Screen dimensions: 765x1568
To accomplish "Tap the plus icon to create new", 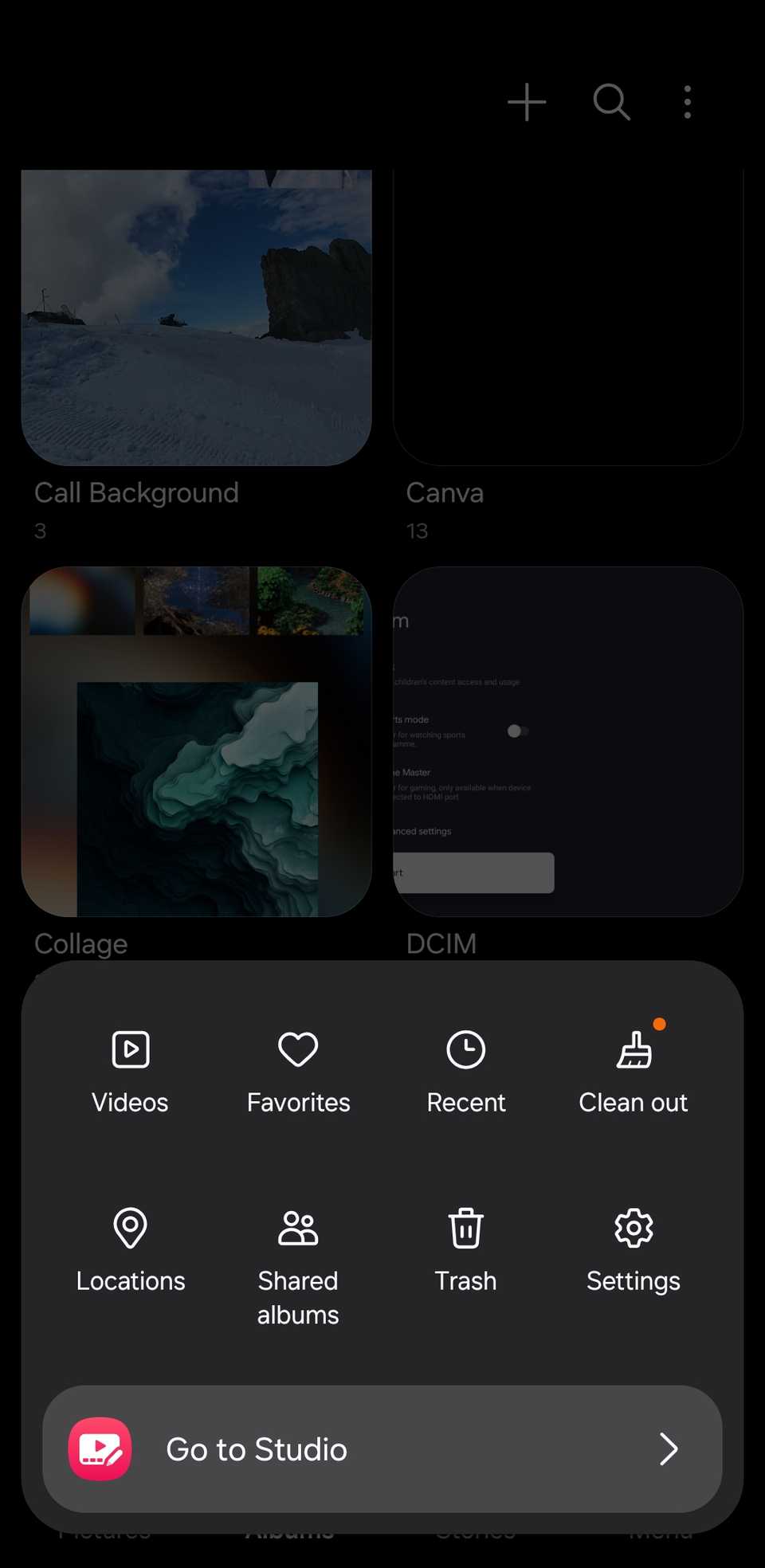I will (528, 102).
